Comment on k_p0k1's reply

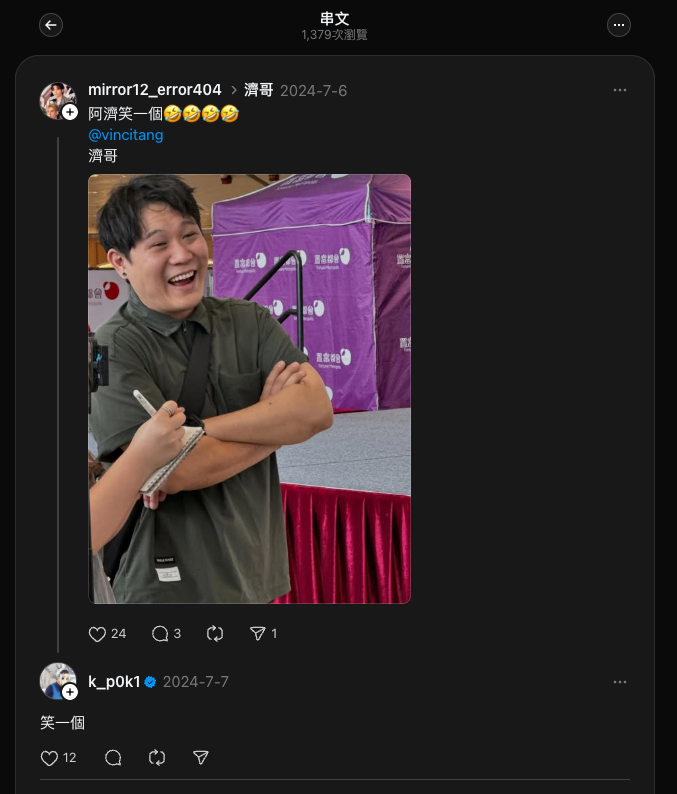(x=113, y=758)
